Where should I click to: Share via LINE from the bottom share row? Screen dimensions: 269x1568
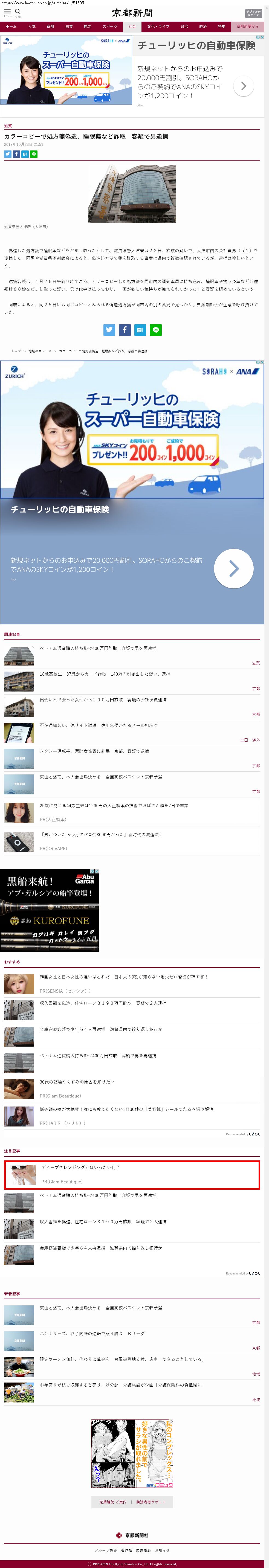point(156,330)
